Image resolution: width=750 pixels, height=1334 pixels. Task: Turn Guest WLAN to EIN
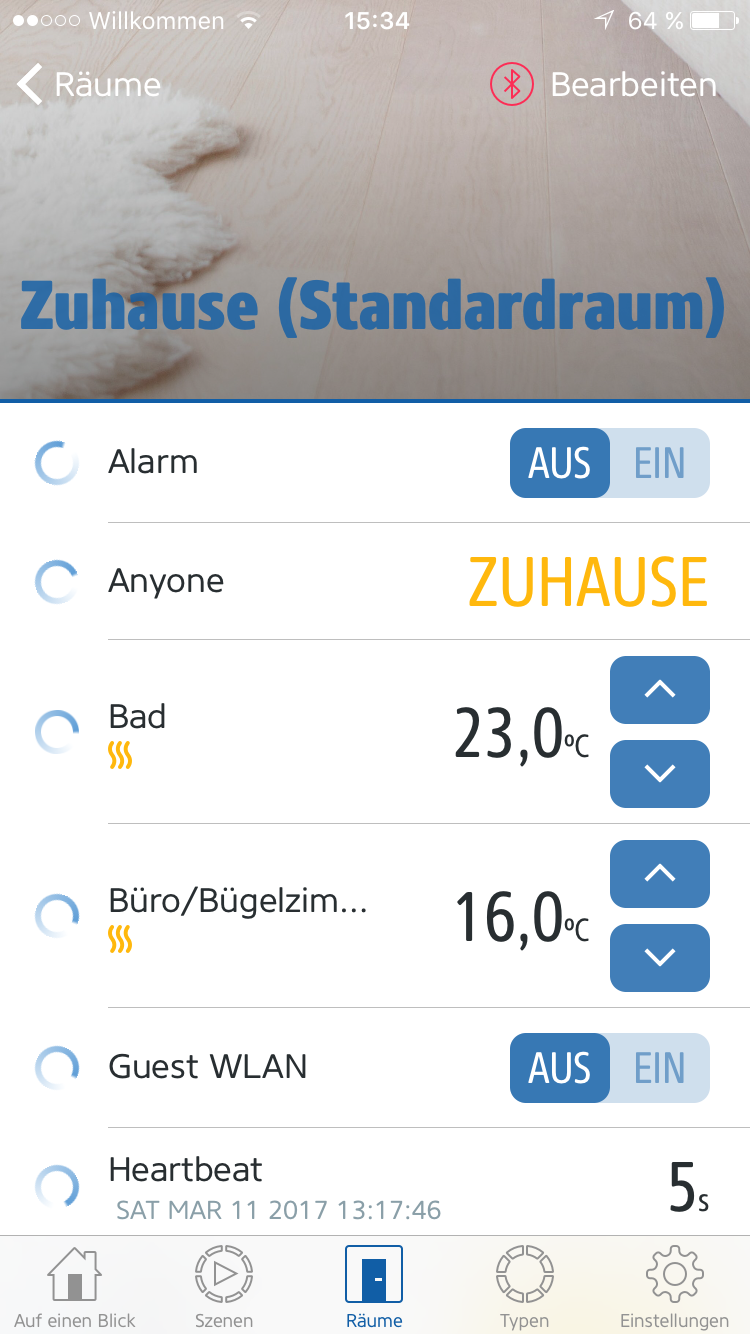pyautogui.click(x=660, y=1068)
